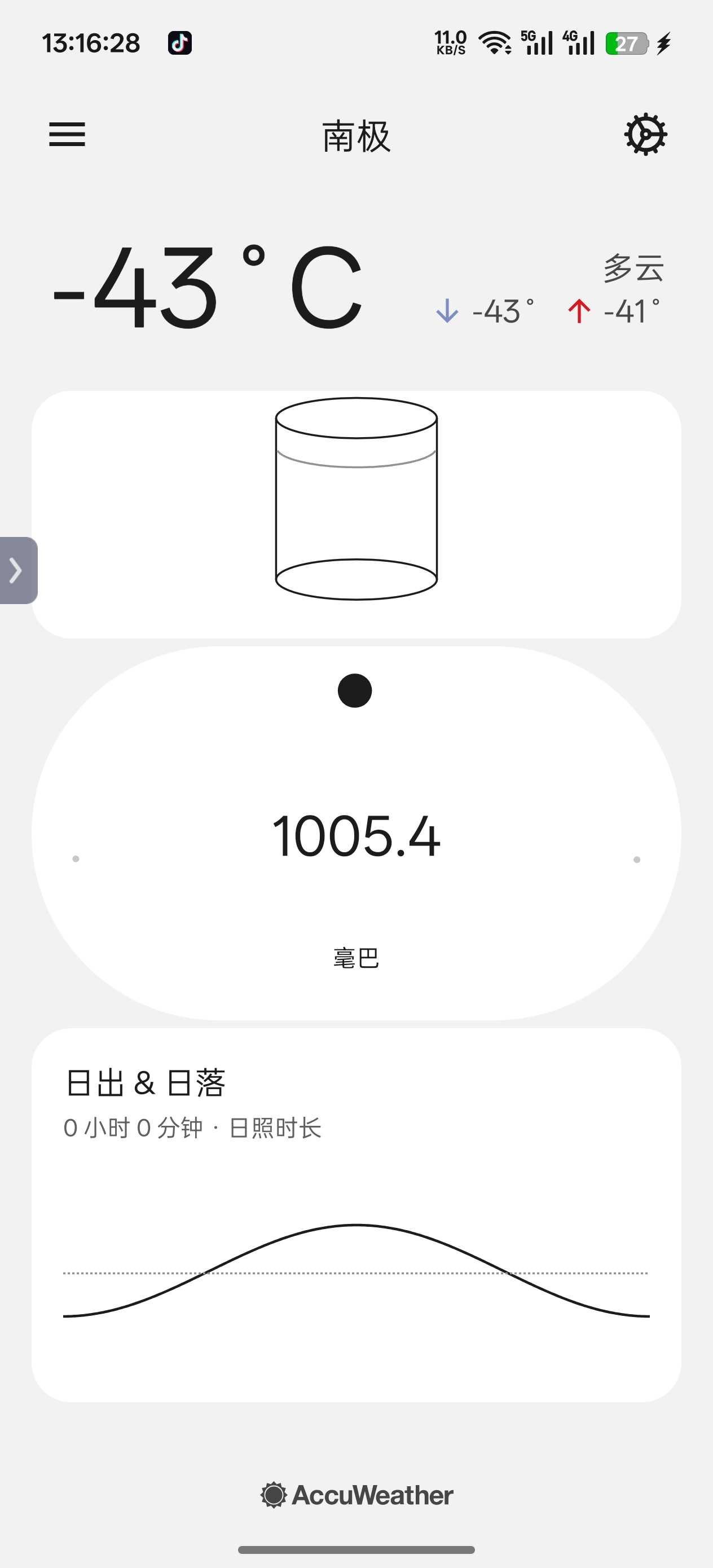Open the AccuWeather source link
Screen dimensions: 713x1568
click(x=357, y=1496)
